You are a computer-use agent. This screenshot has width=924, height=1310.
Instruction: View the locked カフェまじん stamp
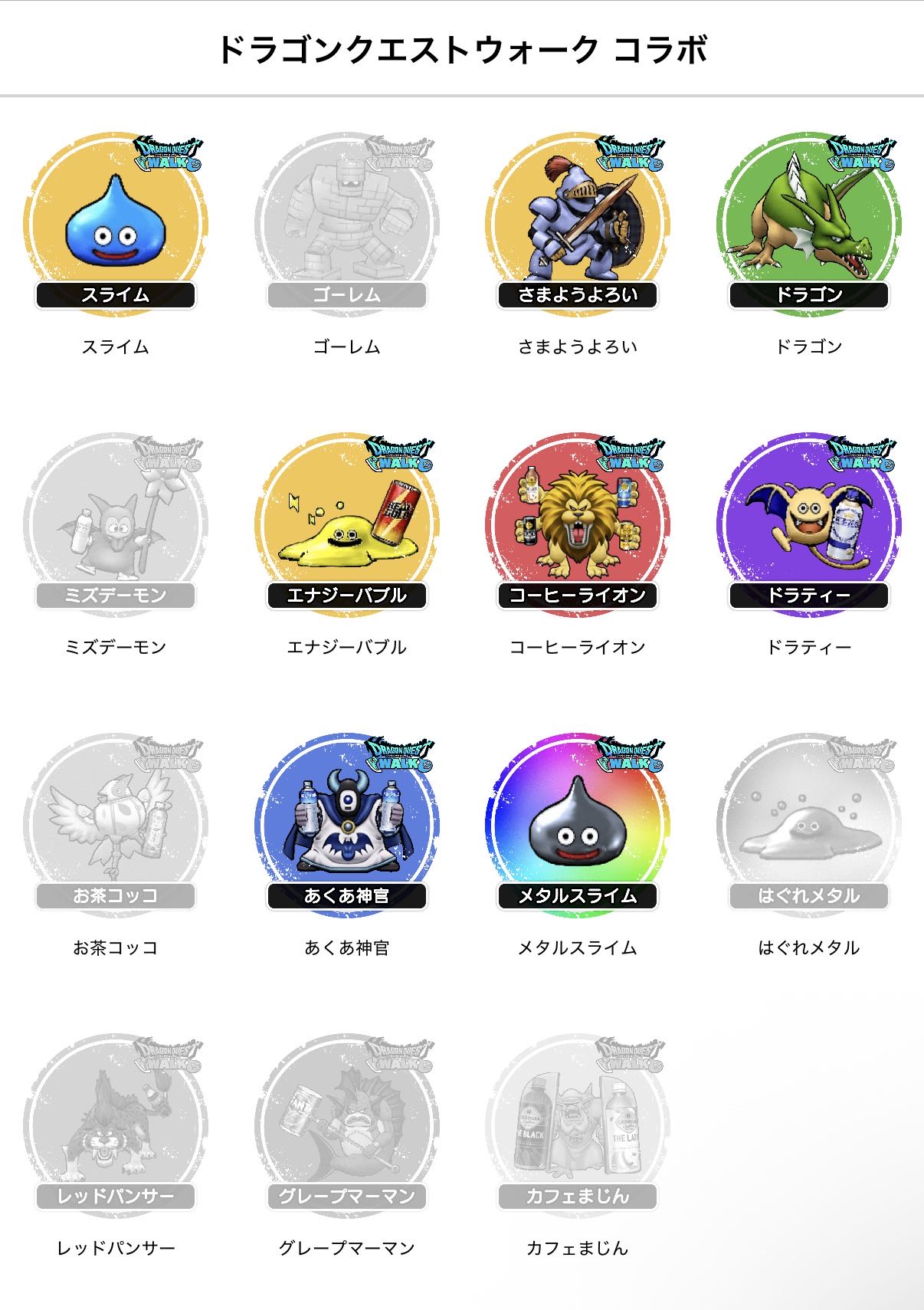(x=578, y=1124)
